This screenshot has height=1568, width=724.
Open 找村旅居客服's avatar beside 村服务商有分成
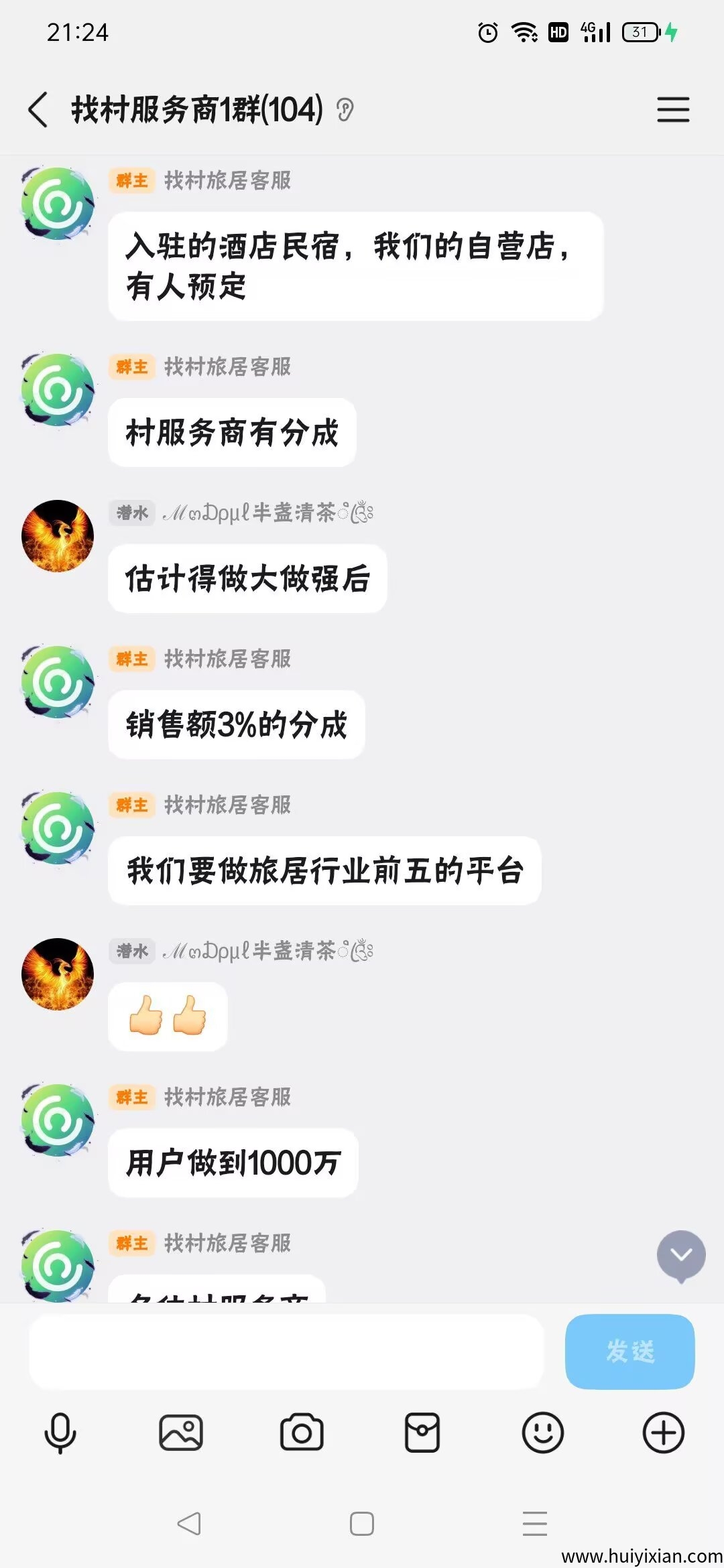pyautogui.click(x=58, y=390)
